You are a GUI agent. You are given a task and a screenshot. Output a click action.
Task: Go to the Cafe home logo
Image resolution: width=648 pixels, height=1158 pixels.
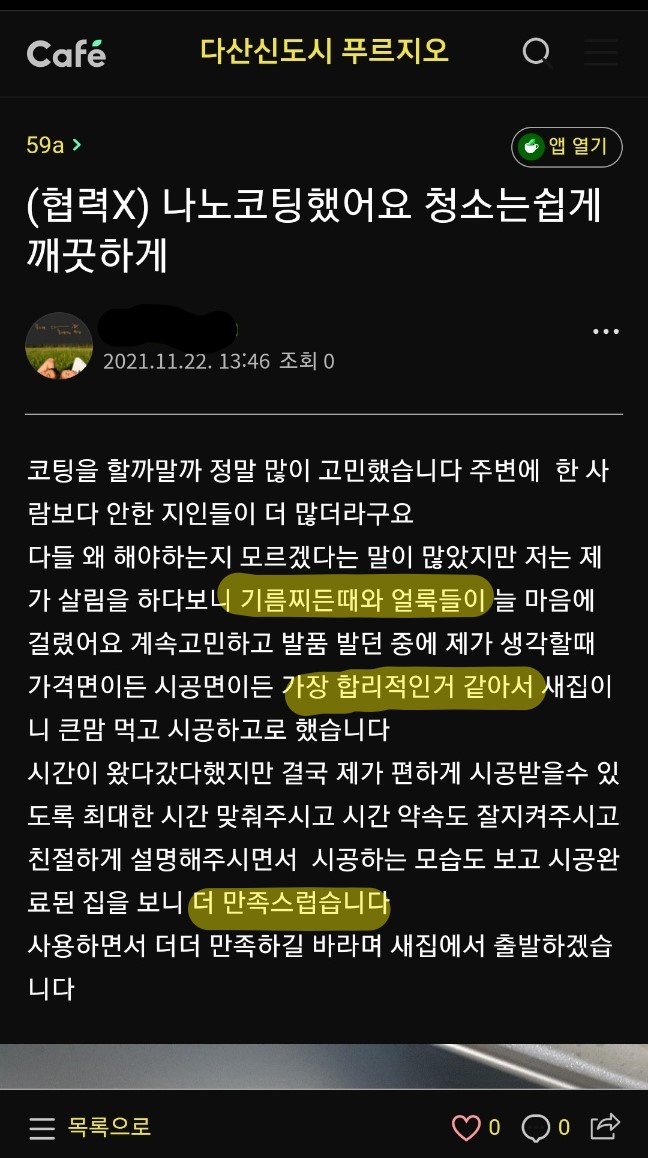[x=66, y=52]
